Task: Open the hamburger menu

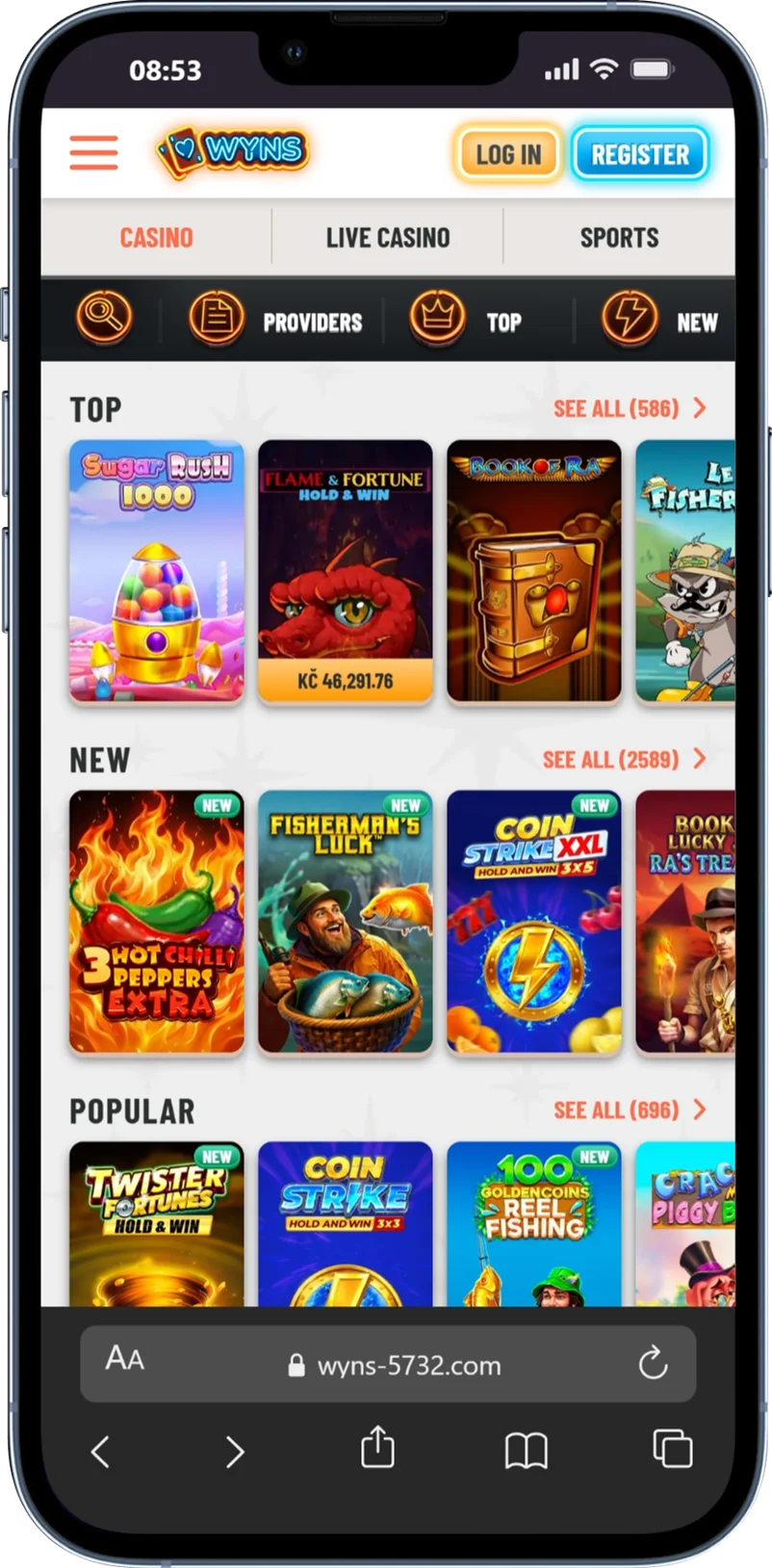Action: [x=92, y=152]
